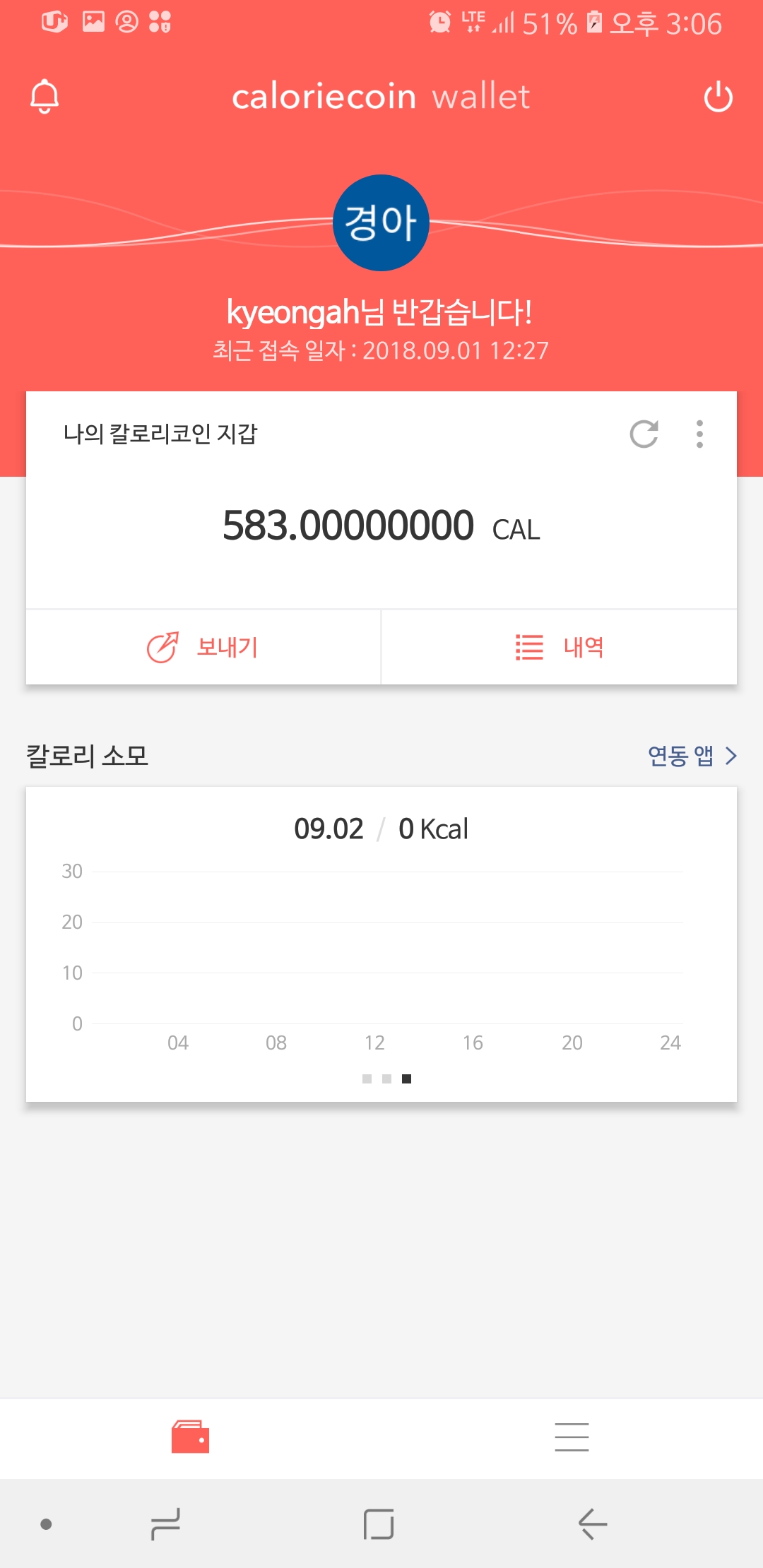The image size is (763, 1568).
Task: Open the notifications bell
Action: coord(45,97)
